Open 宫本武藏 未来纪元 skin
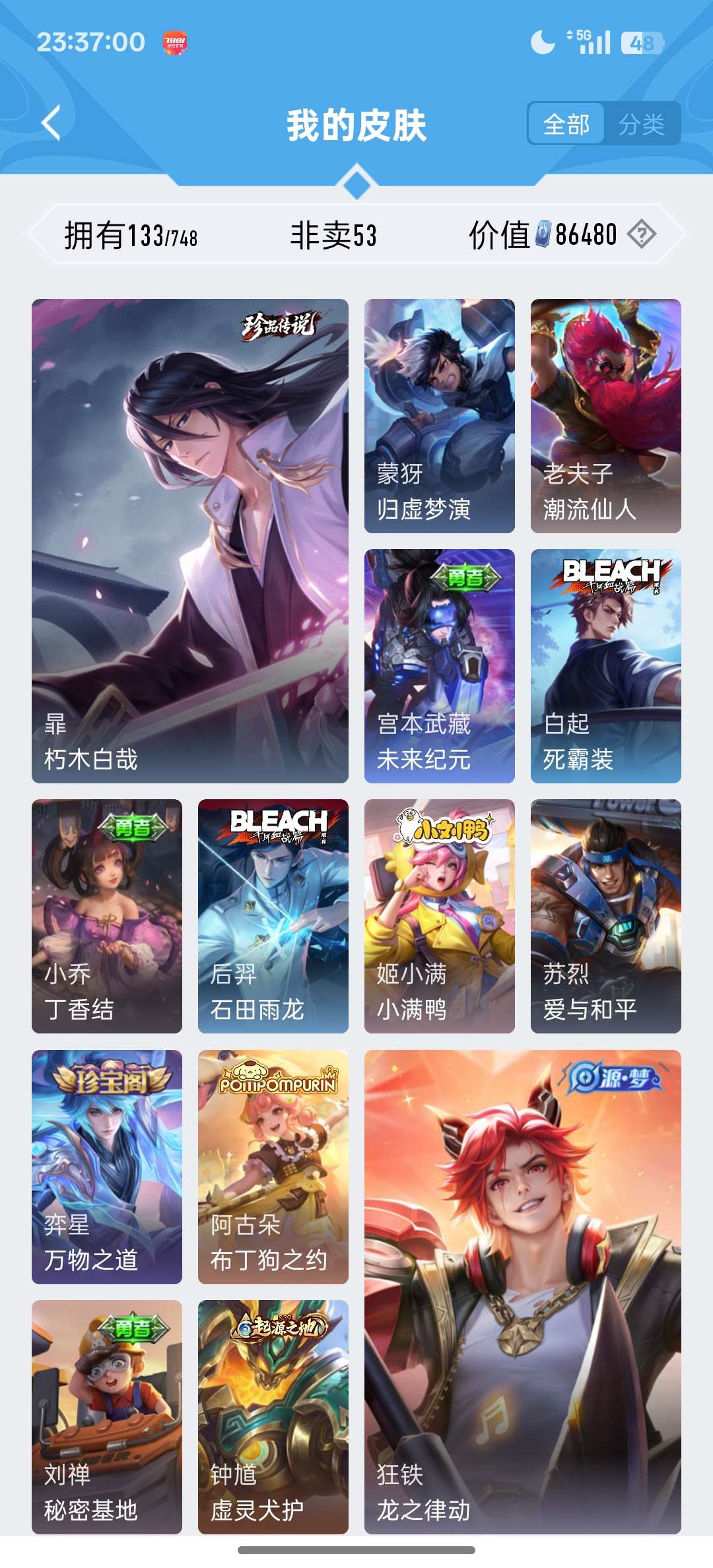The width and height of the screenshot is (713, 1568). tap(440, 666)
